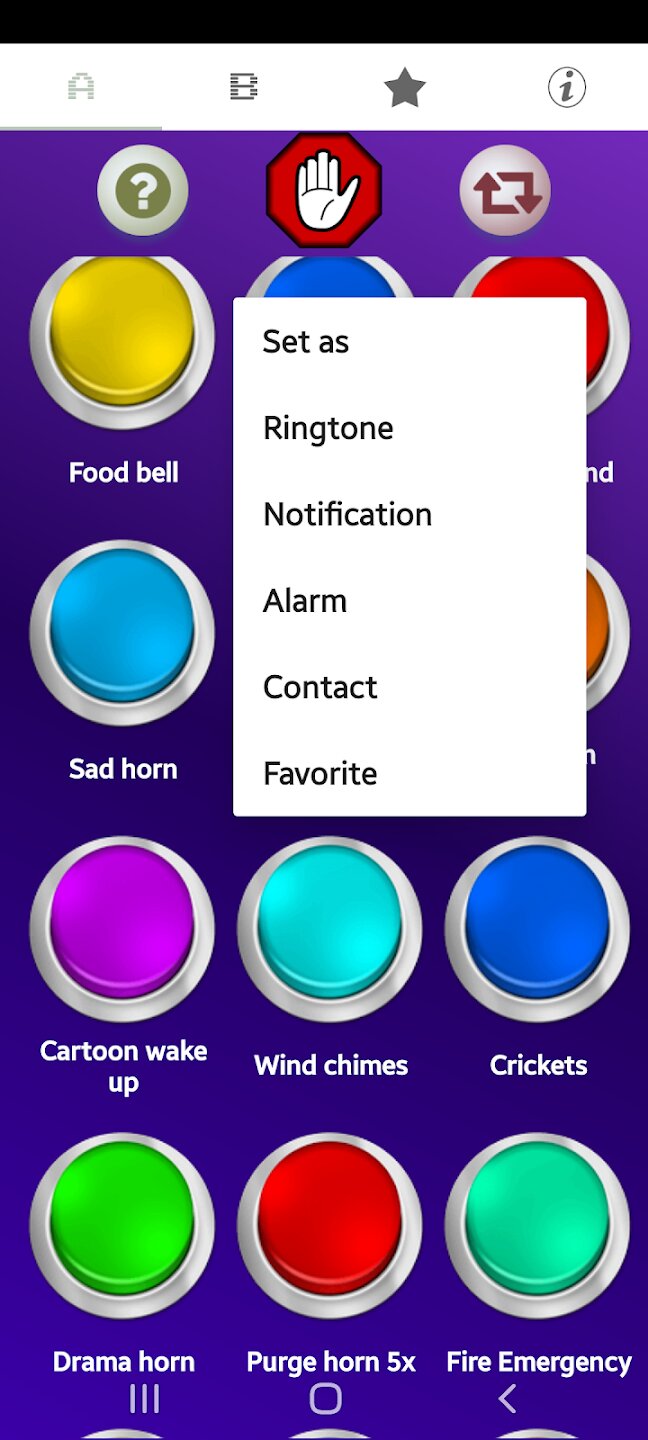Set the sound as Alarm
The height and width of the screenshot is (1440, 648).
click(x=305, y=601)
